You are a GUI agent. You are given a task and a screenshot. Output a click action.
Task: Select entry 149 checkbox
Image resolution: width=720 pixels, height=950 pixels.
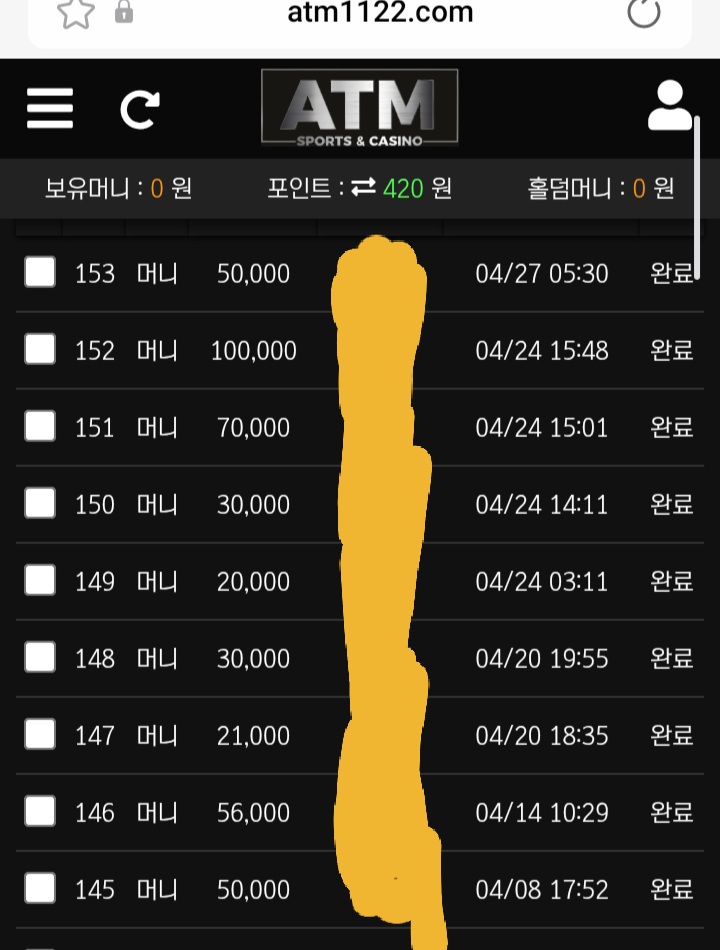pyautogui.click(x=40, y=580)
